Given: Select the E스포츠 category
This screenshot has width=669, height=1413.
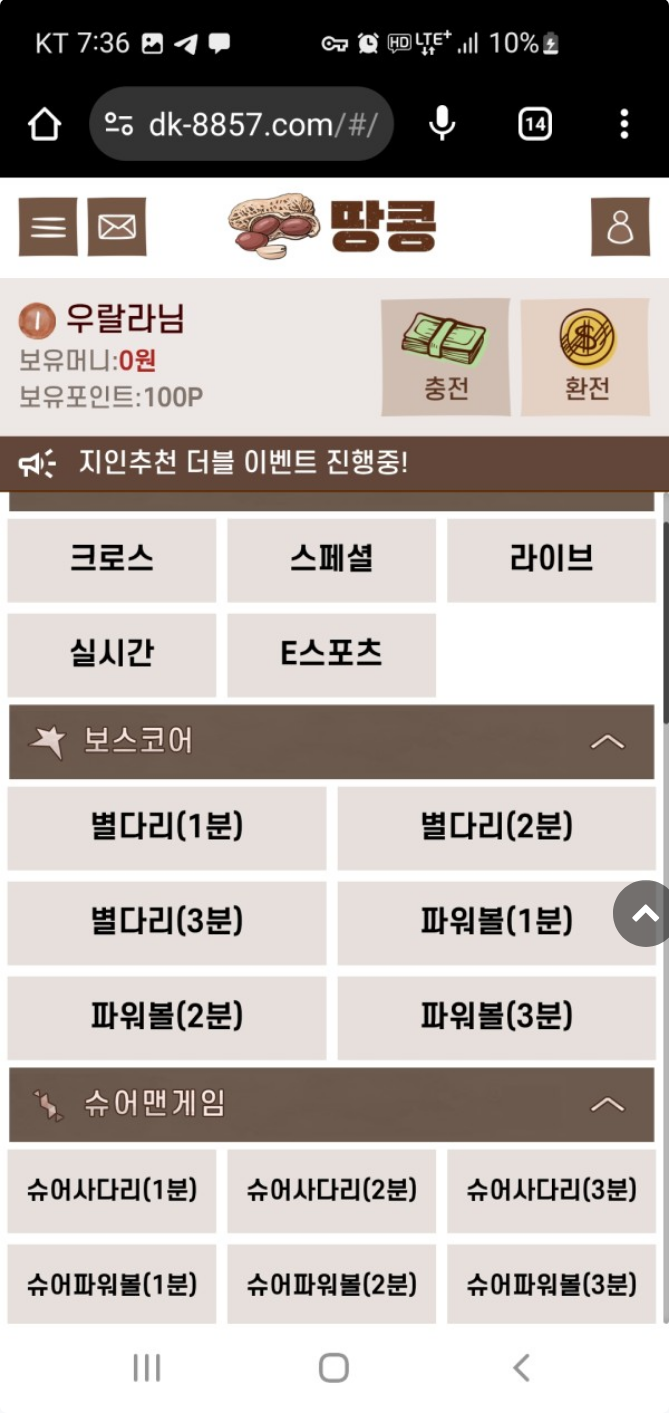Looking at the screenshot, I should 331,655.
